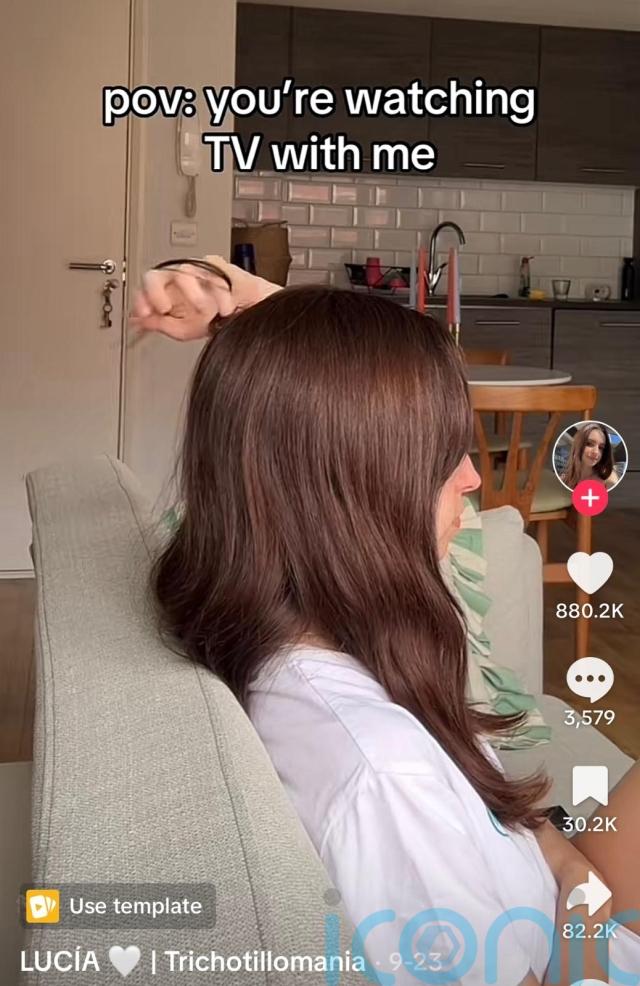Like this video with the heart icon
Viewport: 640px width, 986px height.
click(590, 573)
